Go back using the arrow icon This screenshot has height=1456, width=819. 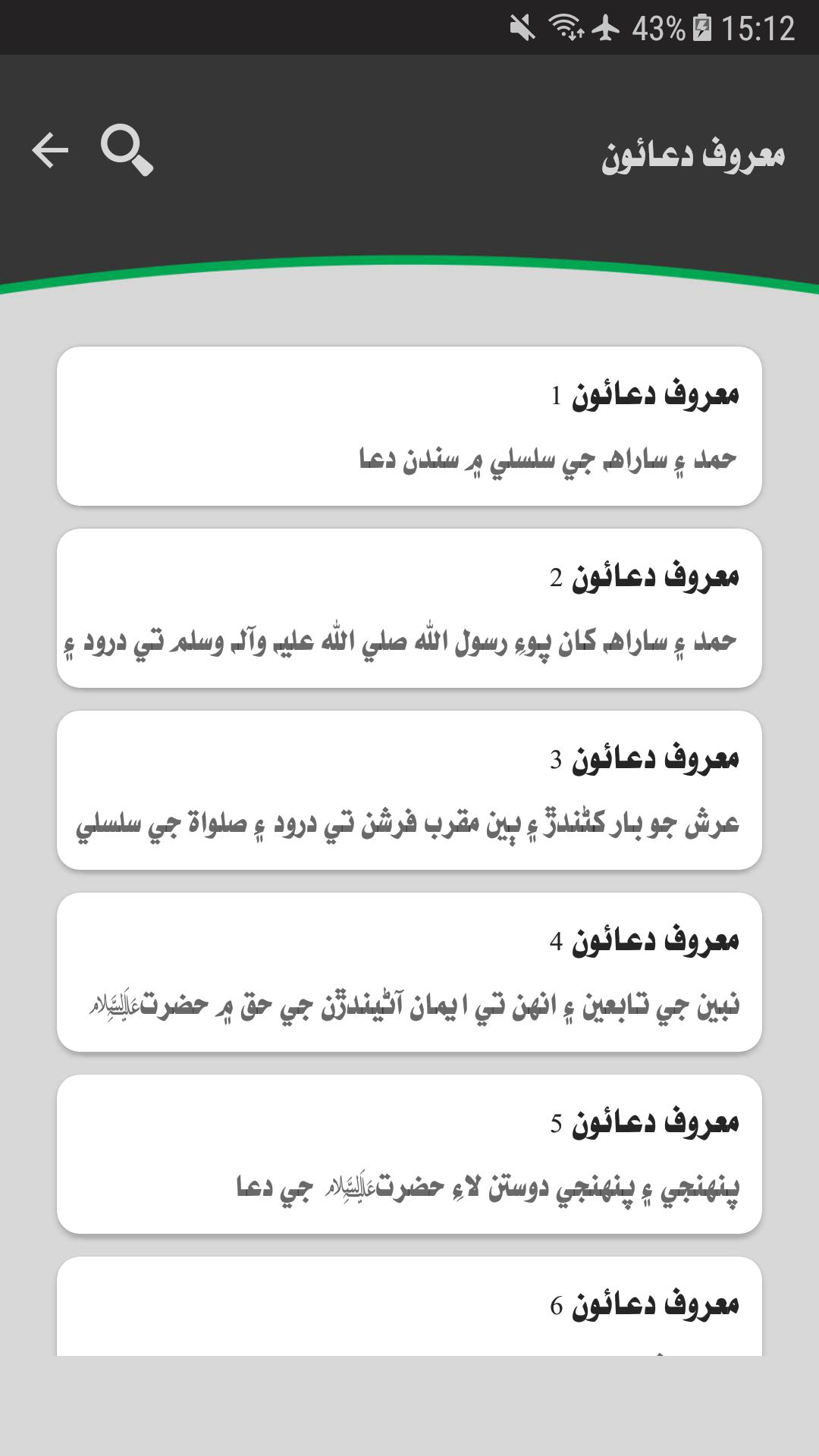point(50,150)
